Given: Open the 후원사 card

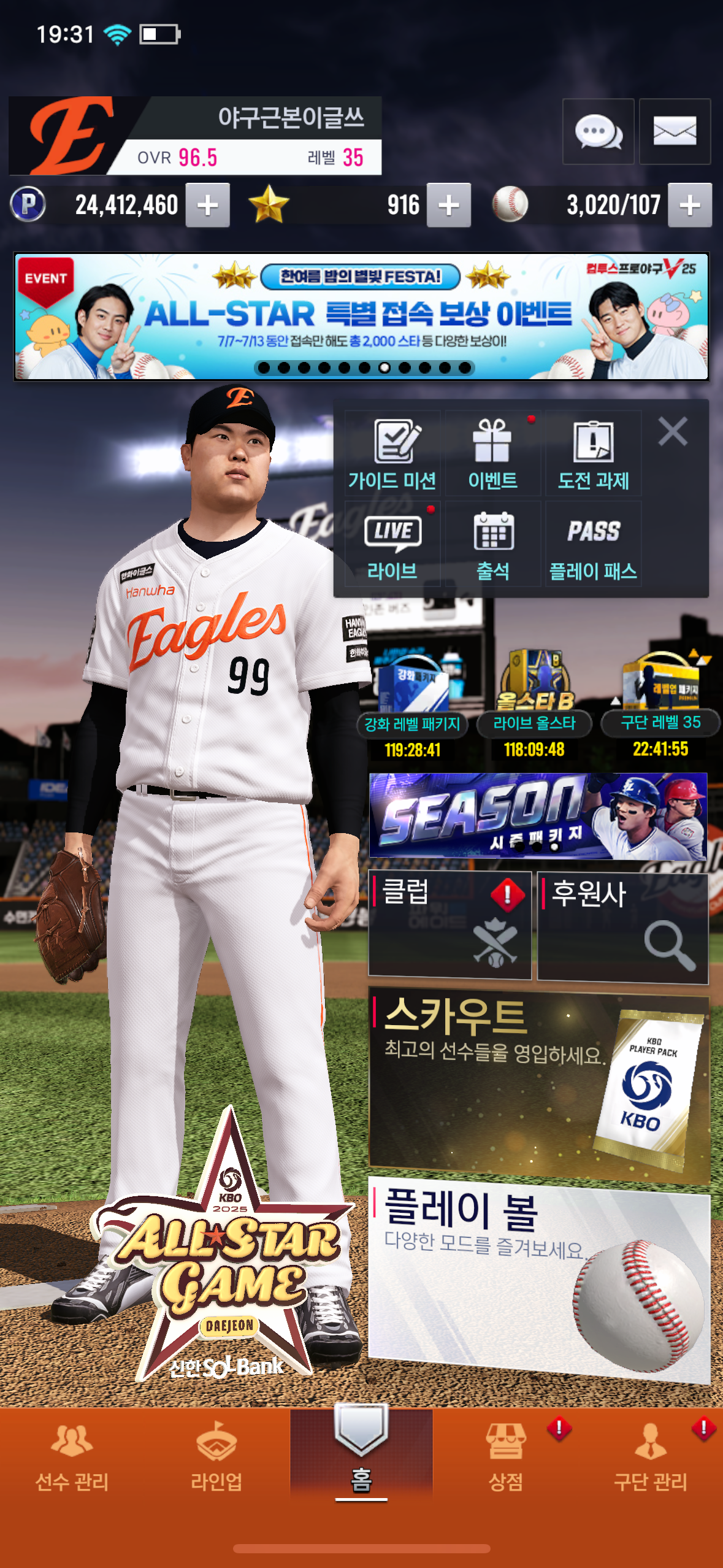Looking at the screenshot, I should point(622,926).
